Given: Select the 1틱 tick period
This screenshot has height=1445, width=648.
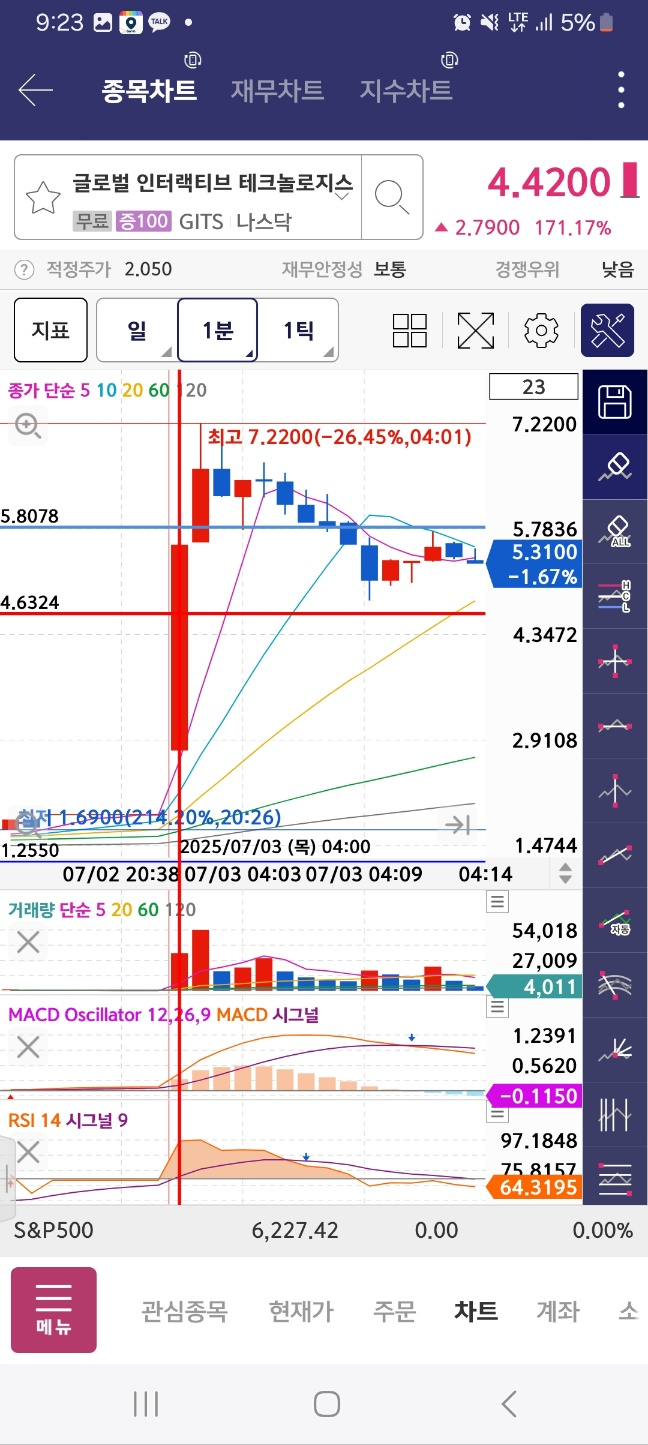Looking at the screenshot, I should [x=298, y=330].
